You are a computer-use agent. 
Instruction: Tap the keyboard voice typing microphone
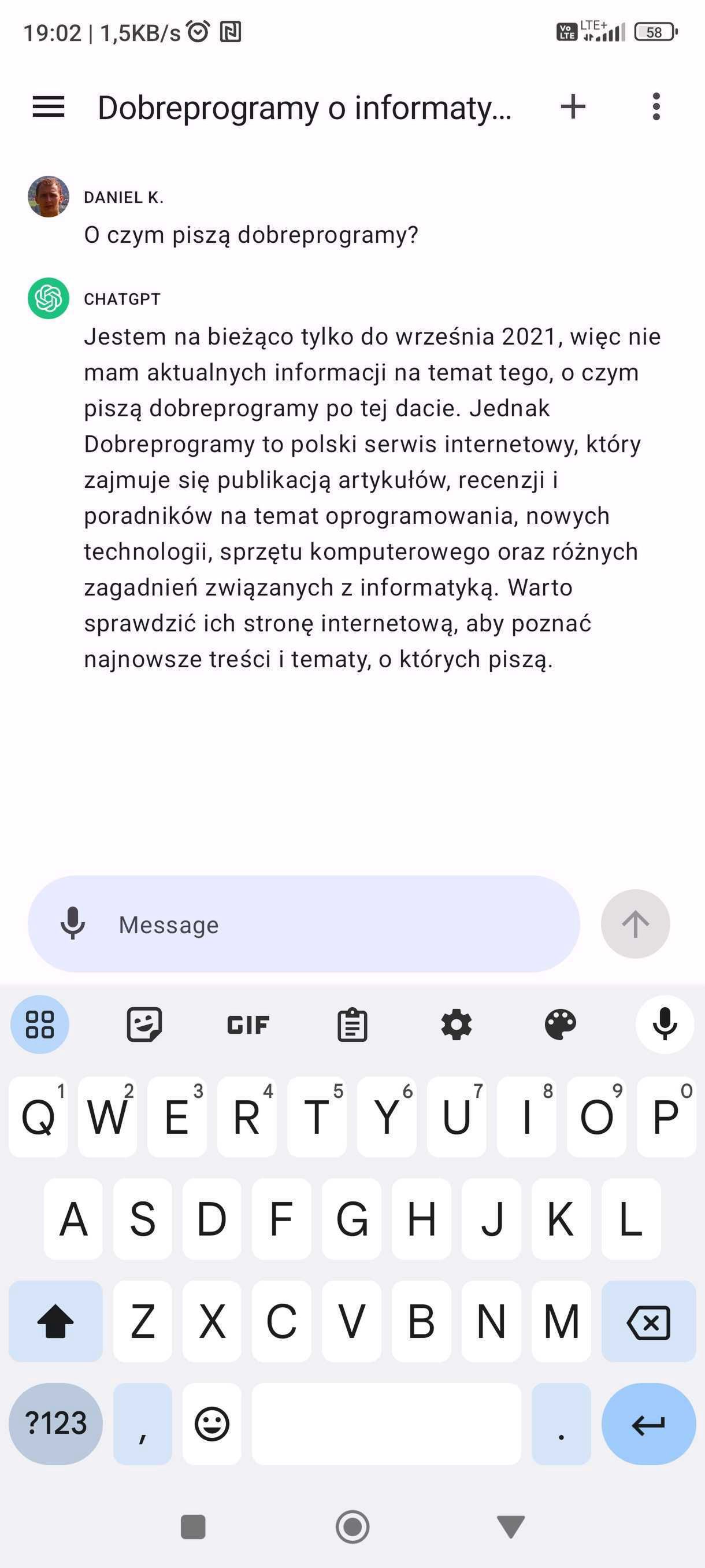tap(665, 1025)
